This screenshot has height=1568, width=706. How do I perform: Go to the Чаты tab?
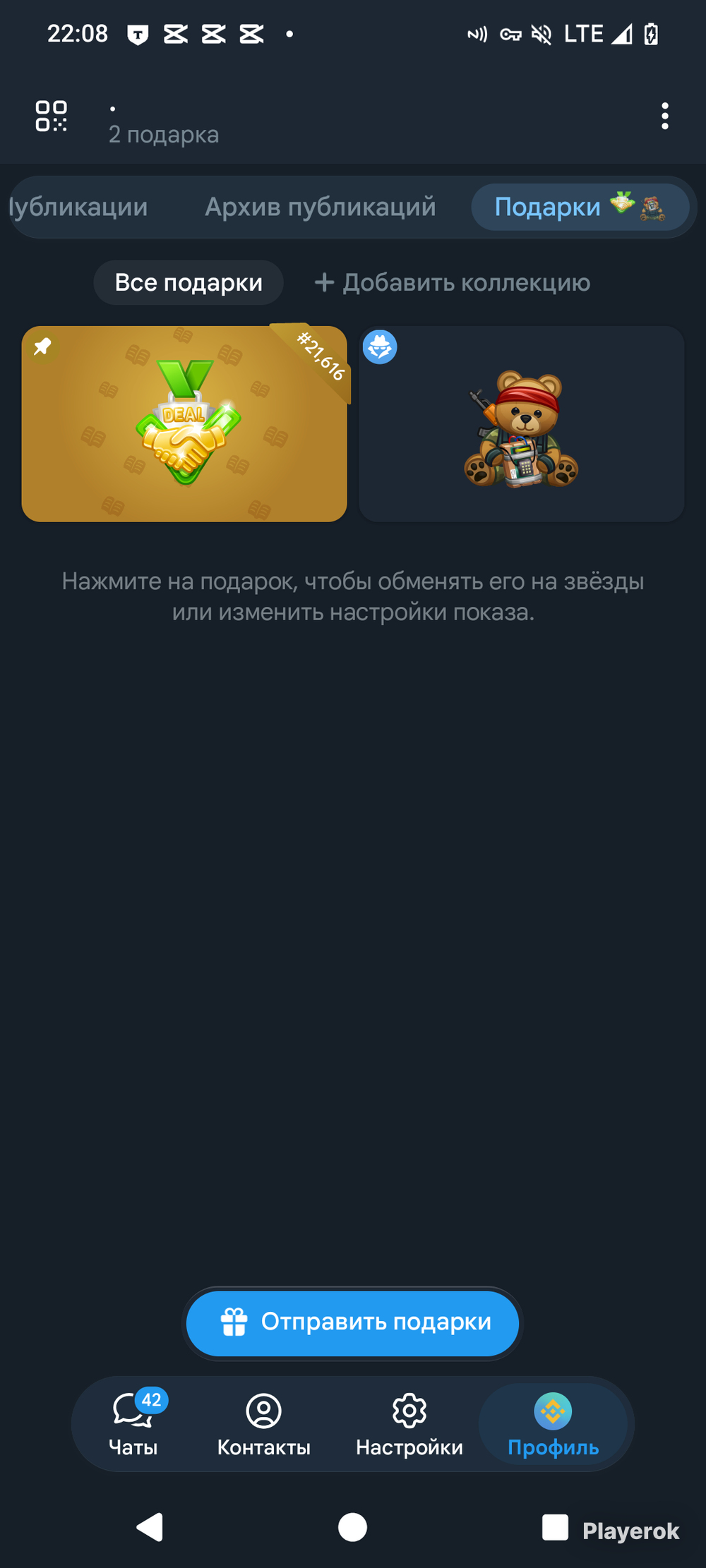click(x=133, y=1424)
